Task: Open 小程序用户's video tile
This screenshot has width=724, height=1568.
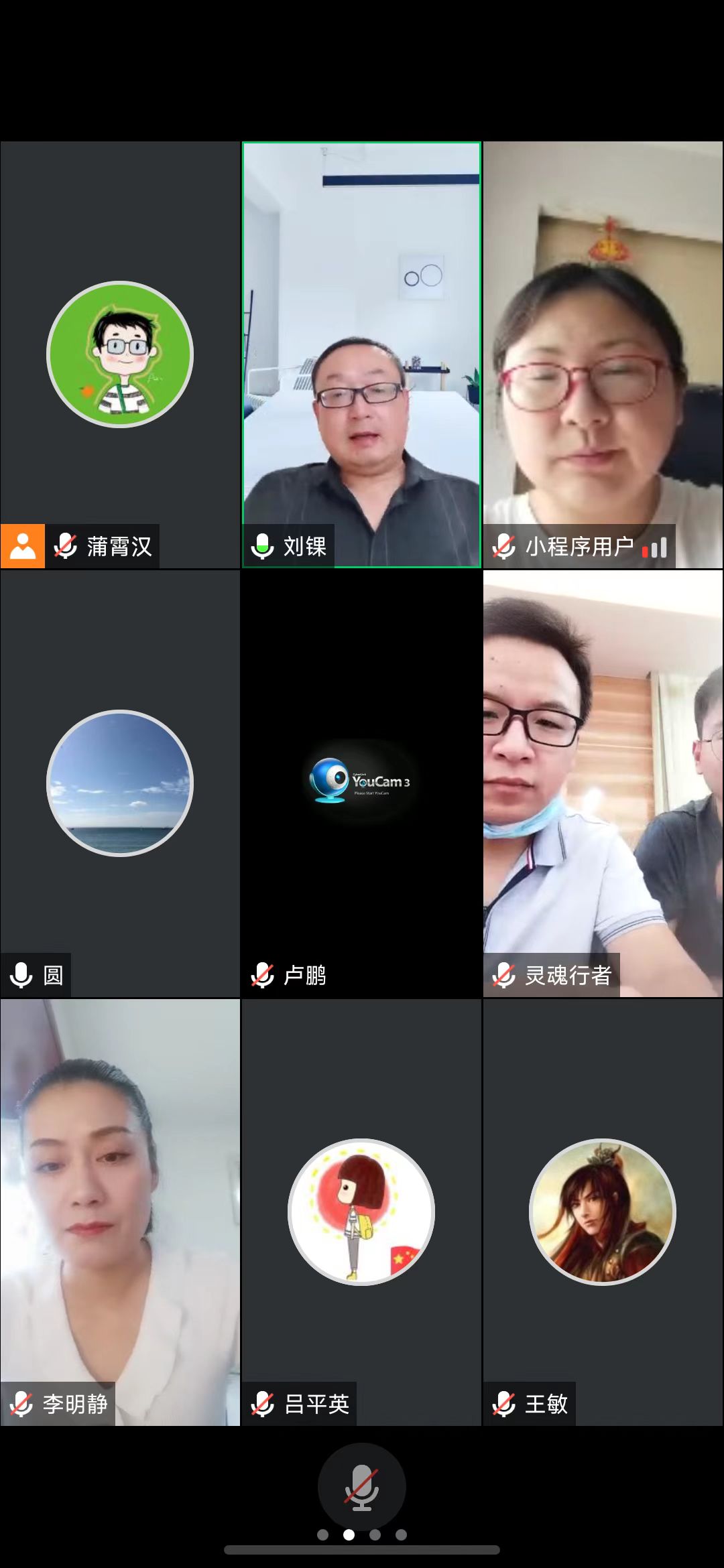Action: click(x=603, y=355)
